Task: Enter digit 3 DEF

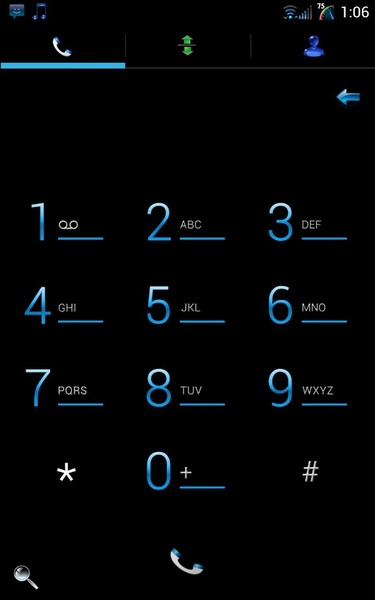Action: [x=309, y=222]
